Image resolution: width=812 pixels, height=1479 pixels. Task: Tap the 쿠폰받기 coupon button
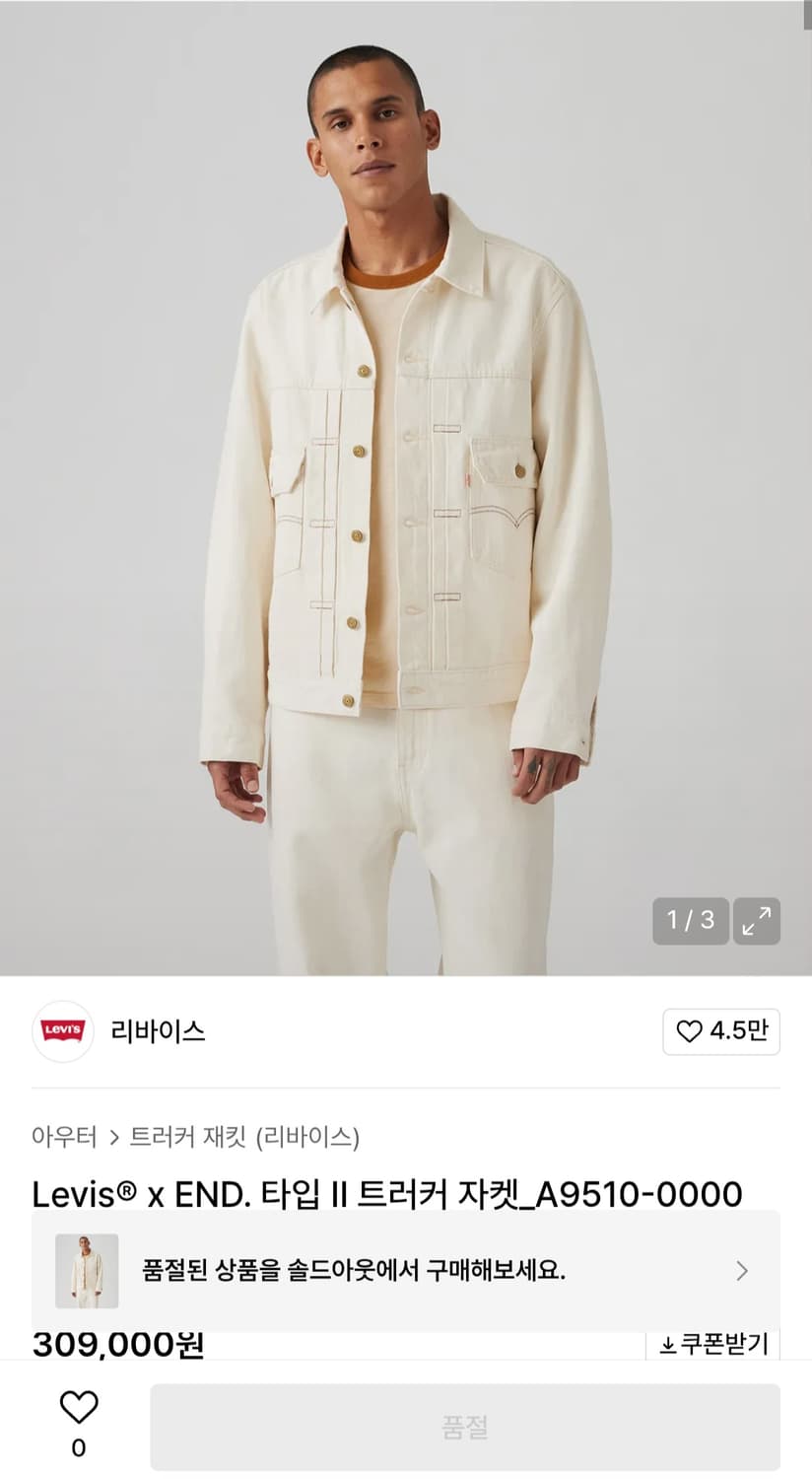coord(713,1341)
